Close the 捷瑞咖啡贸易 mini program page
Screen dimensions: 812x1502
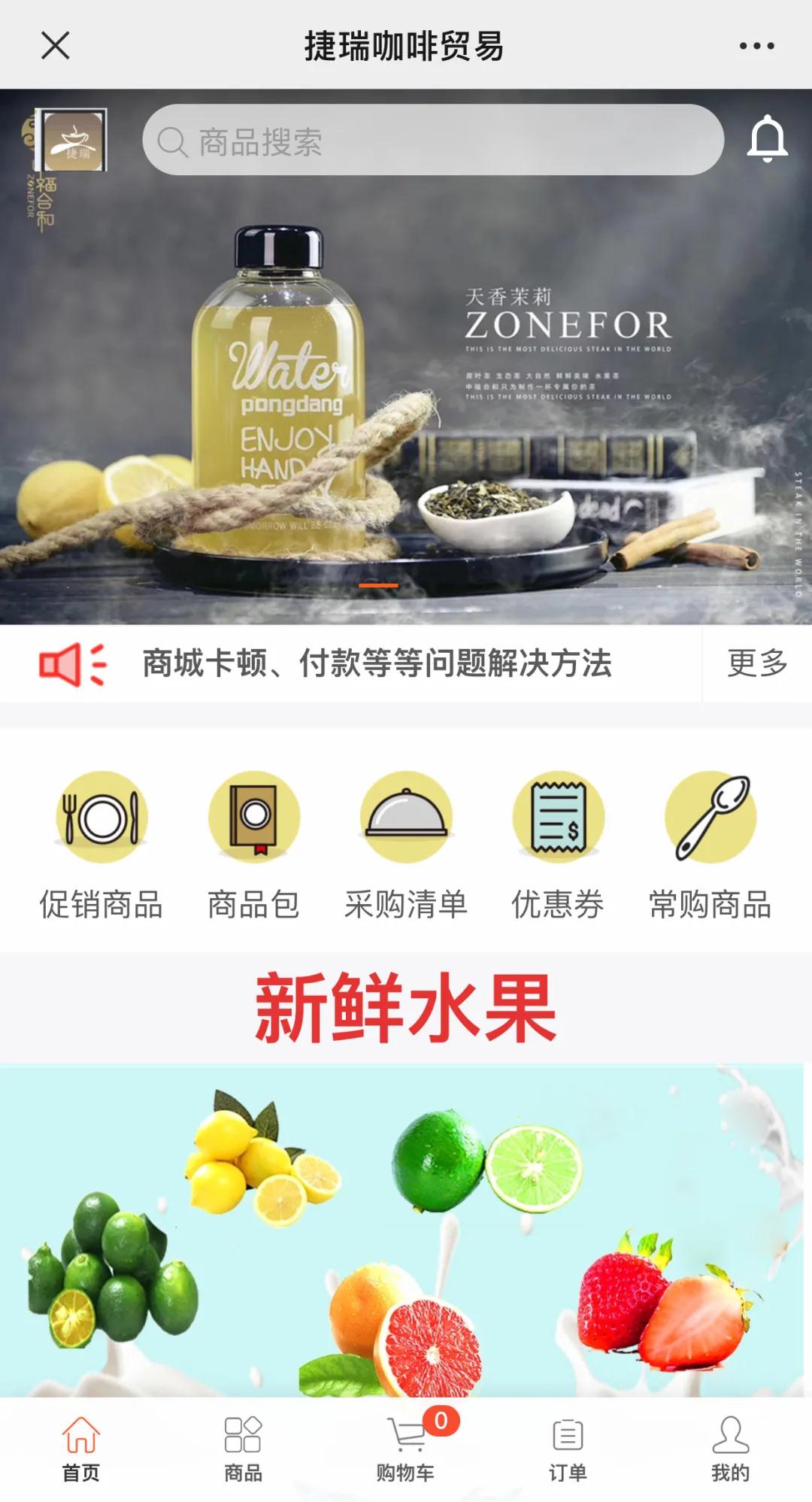pyautogui.click(x=56, y=46)
